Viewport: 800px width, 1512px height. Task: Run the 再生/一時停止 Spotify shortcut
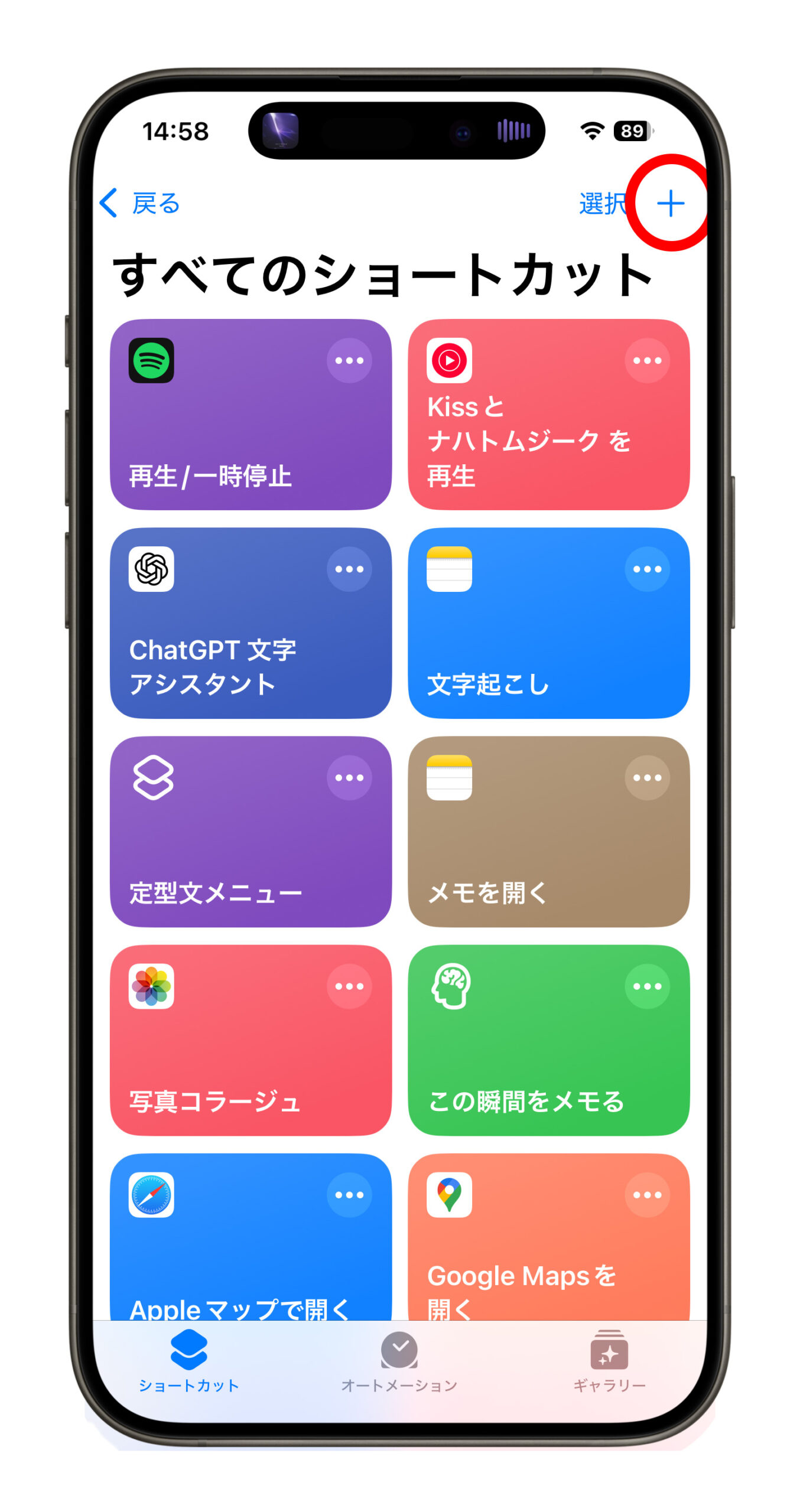(x=236, y=431)
